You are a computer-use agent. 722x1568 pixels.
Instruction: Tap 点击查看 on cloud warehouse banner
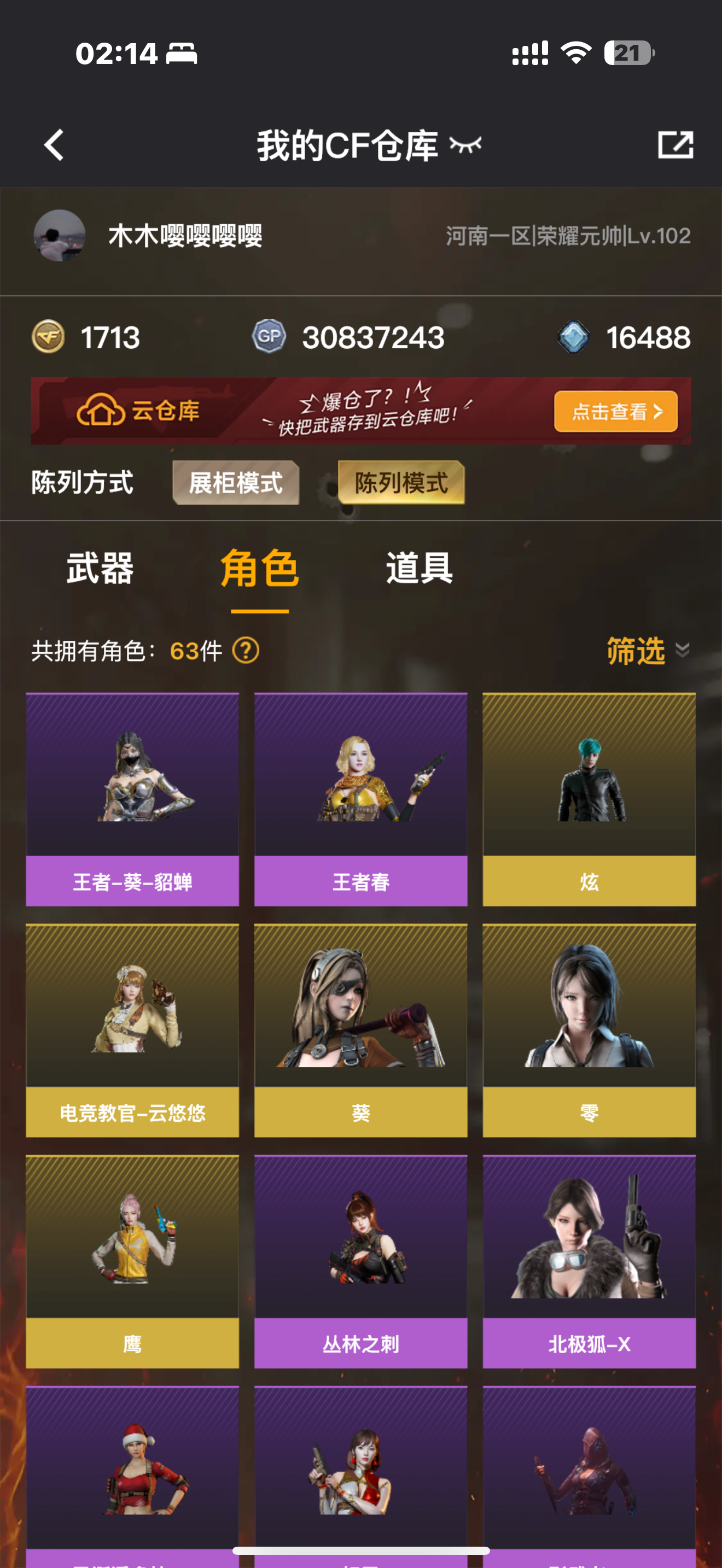click(615, 412)
